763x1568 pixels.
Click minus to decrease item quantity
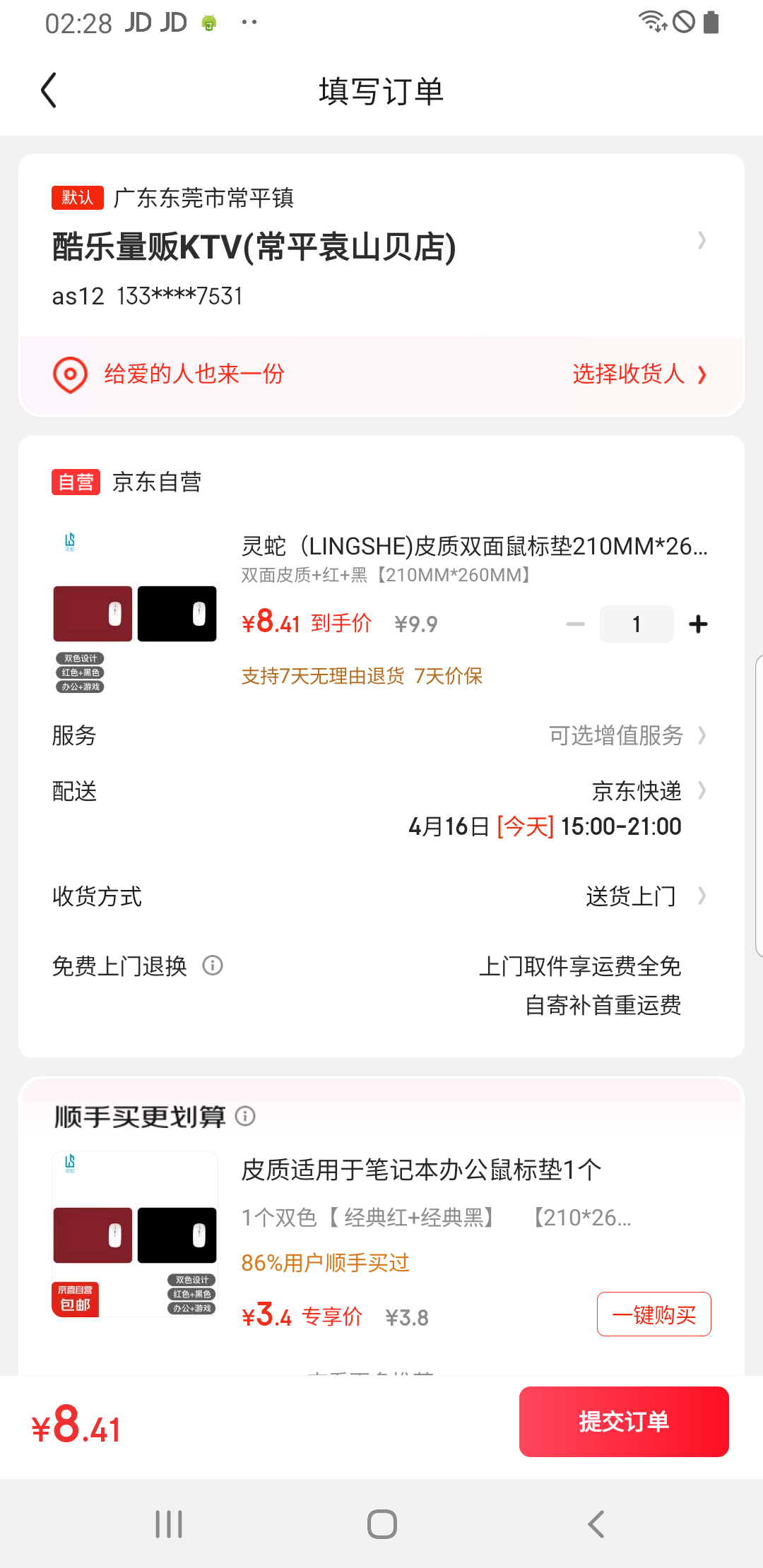point(575,623)
